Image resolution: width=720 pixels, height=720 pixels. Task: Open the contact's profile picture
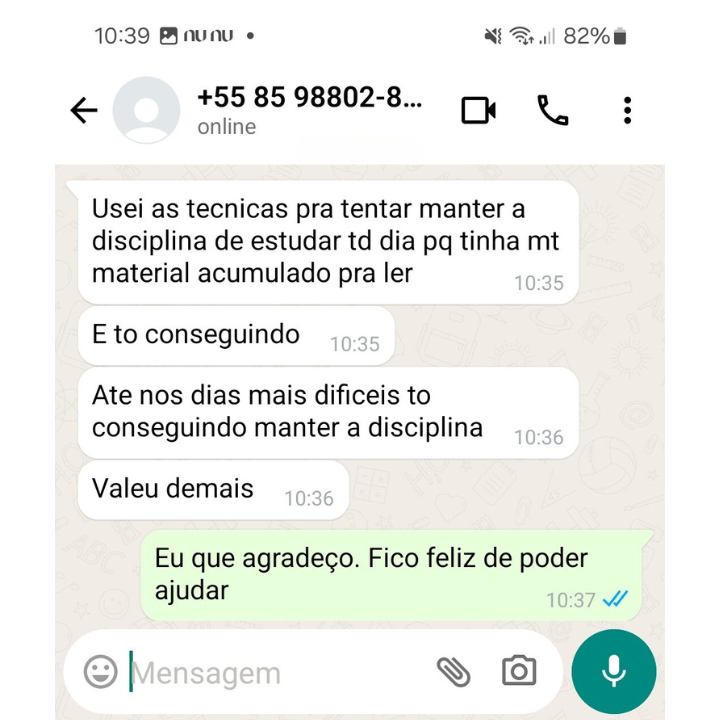(146, 110)
